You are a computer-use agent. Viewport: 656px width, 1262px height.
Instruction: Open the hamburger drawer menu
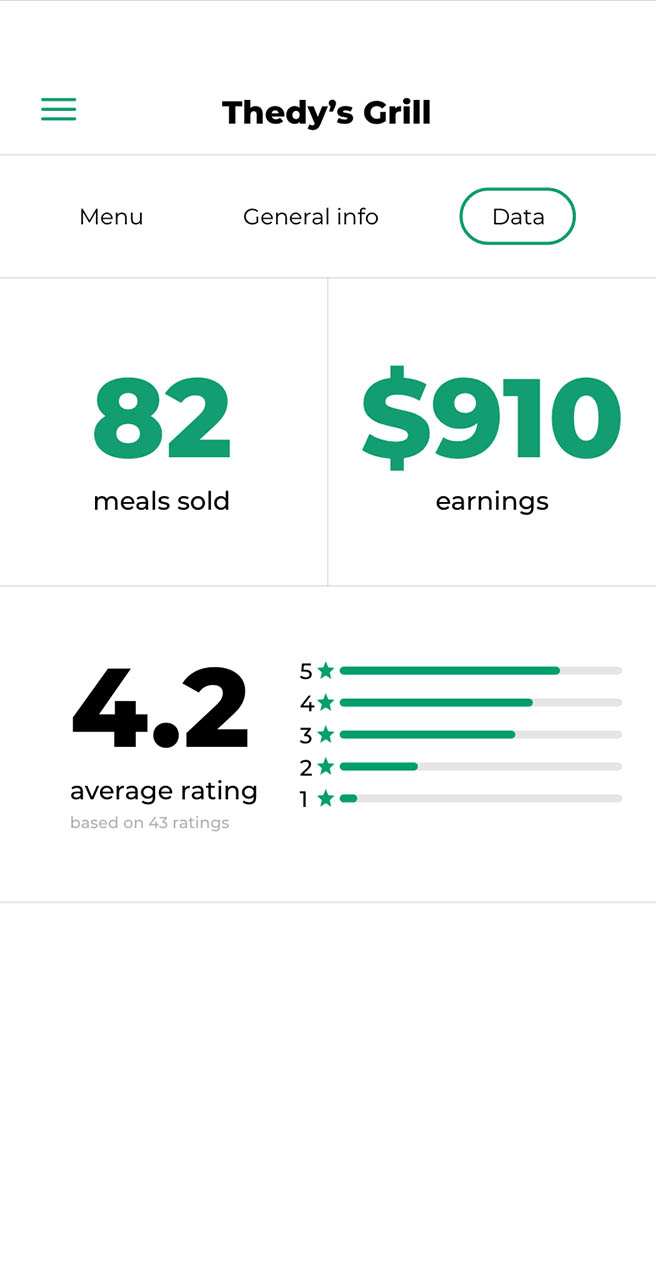(58, 110)
